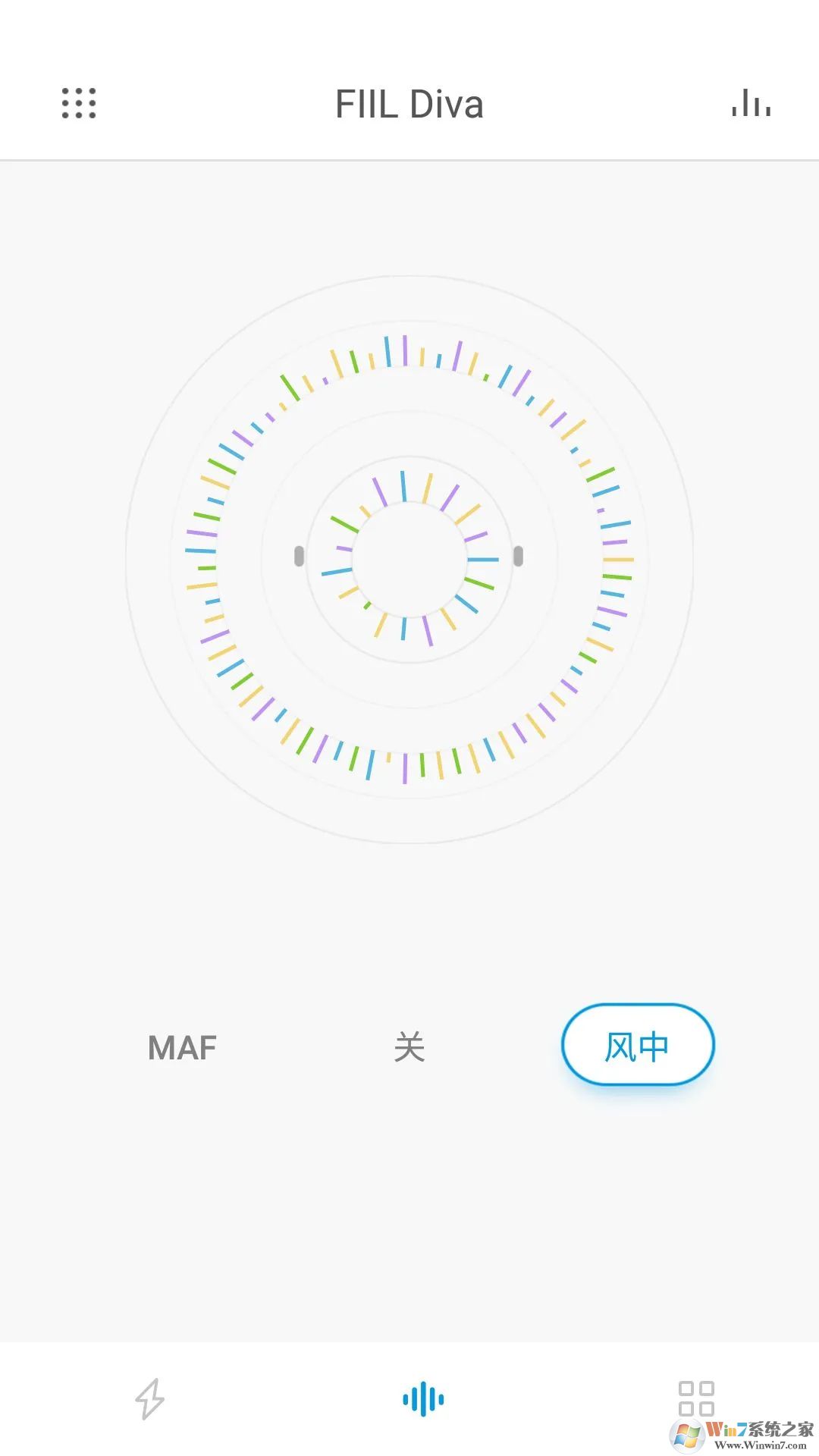This screenshot has height=1456, width=819.
Task: Tap the FIIL Diva header title
Action: [409, 105]
